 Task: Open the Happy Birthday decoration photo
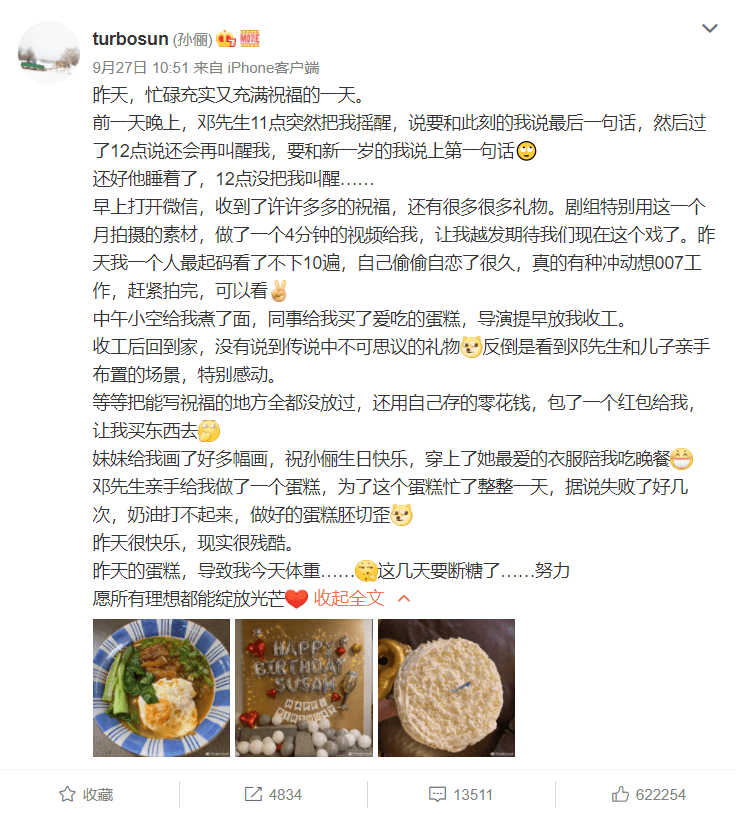303,687
